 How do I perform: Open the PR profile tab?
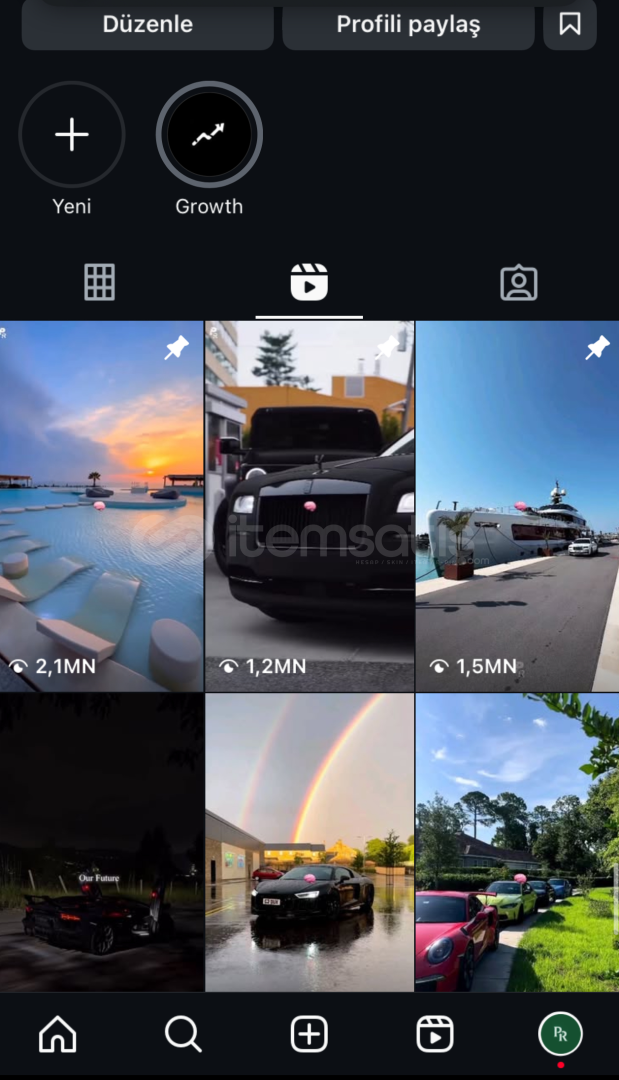tap(560, 1034)
